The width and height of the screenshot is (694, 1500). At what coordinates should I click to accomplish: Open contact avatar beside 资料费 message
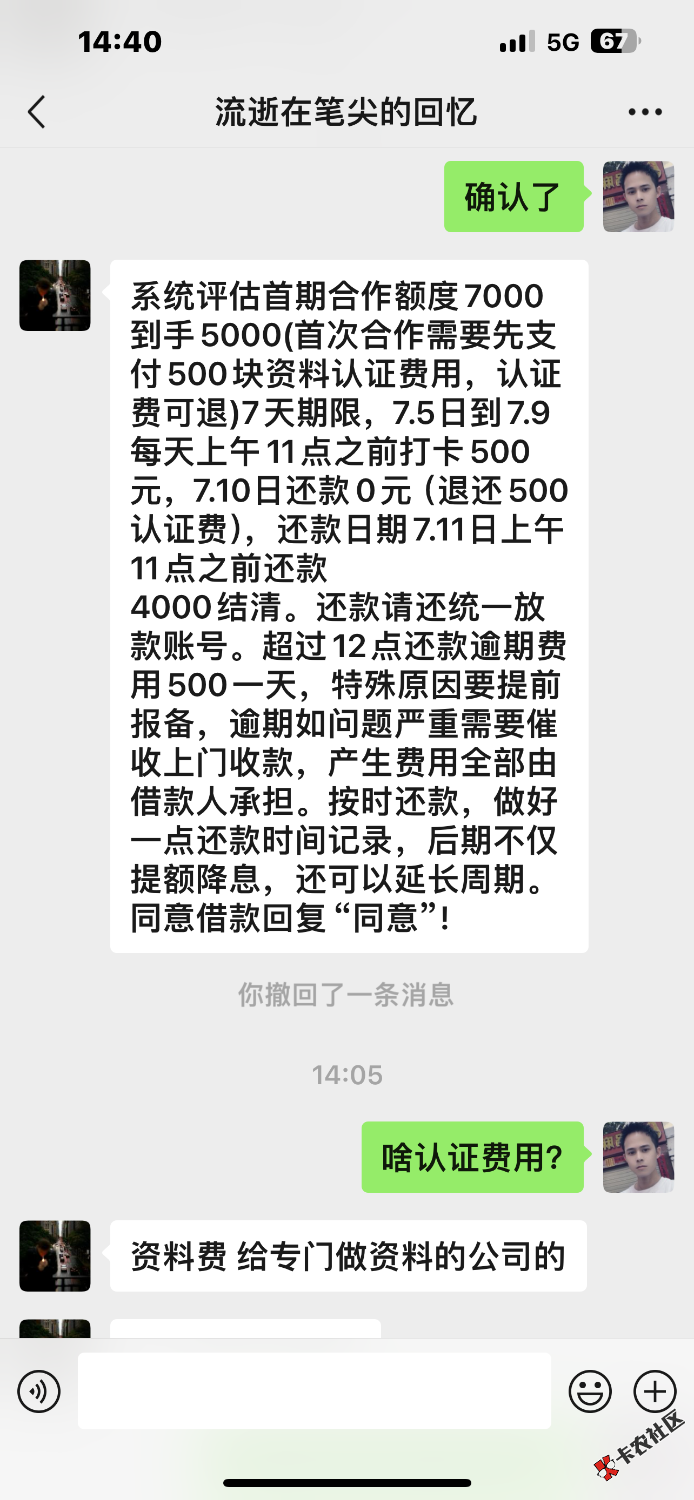[55, 1256]
